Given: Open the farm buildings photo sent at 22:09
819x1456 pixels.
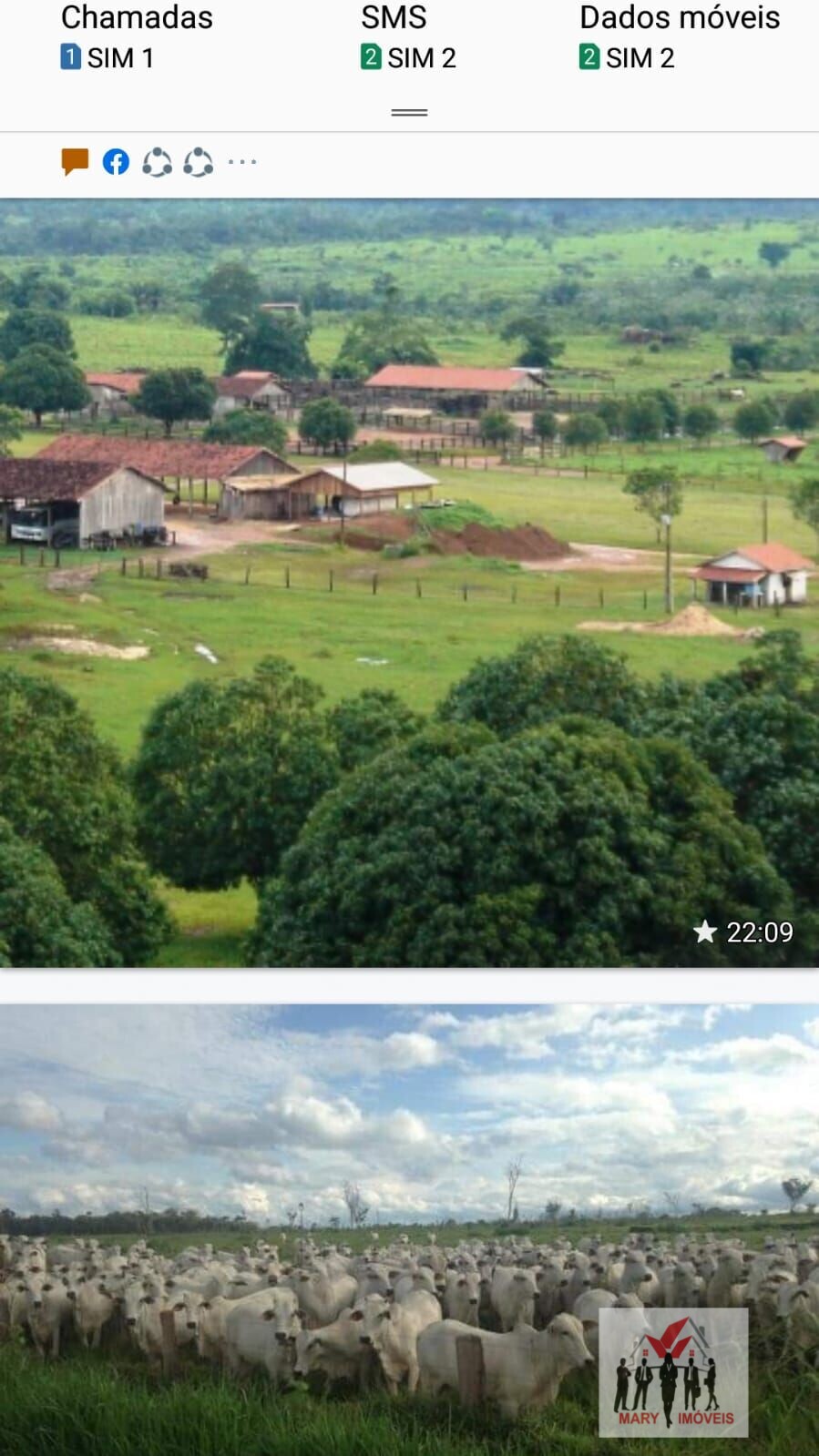Looking at the screenshot, I should pyautogui.click(x=409, y=583).
